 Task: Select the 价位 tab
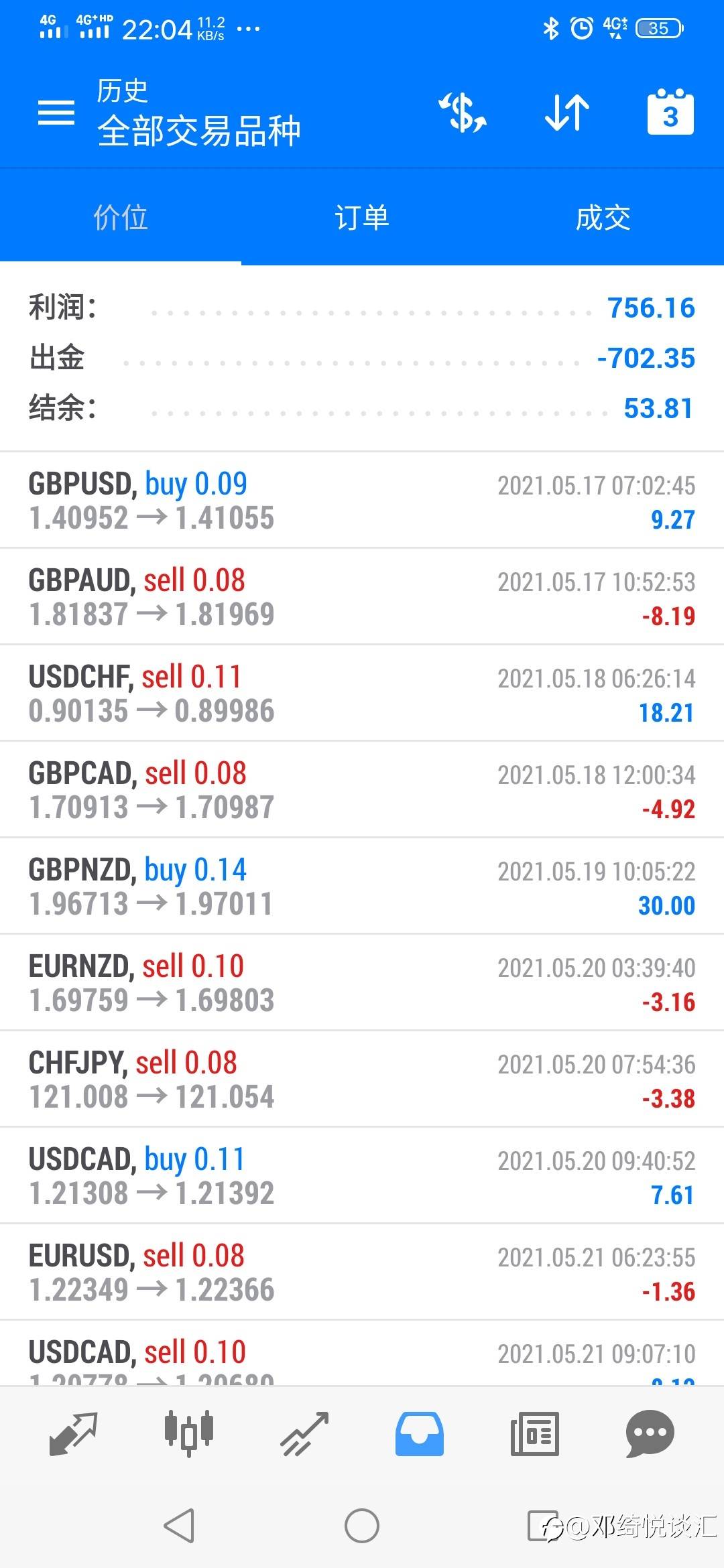pos(121,218)
